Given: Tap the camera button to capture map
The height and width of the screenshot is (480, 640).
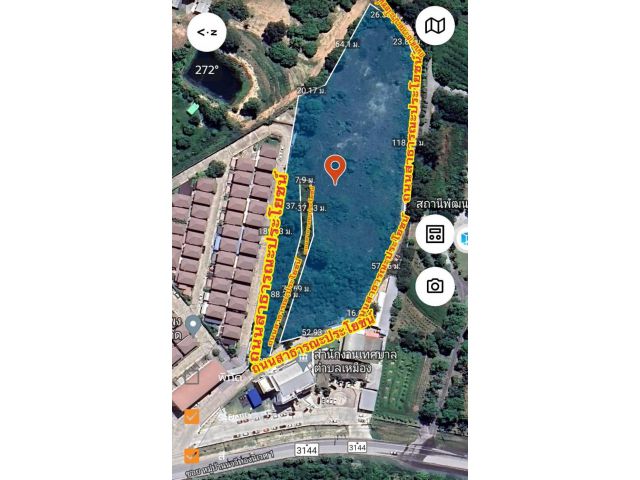Looking at the screenshot, I should pyautogui.click(x=435, y=286).
